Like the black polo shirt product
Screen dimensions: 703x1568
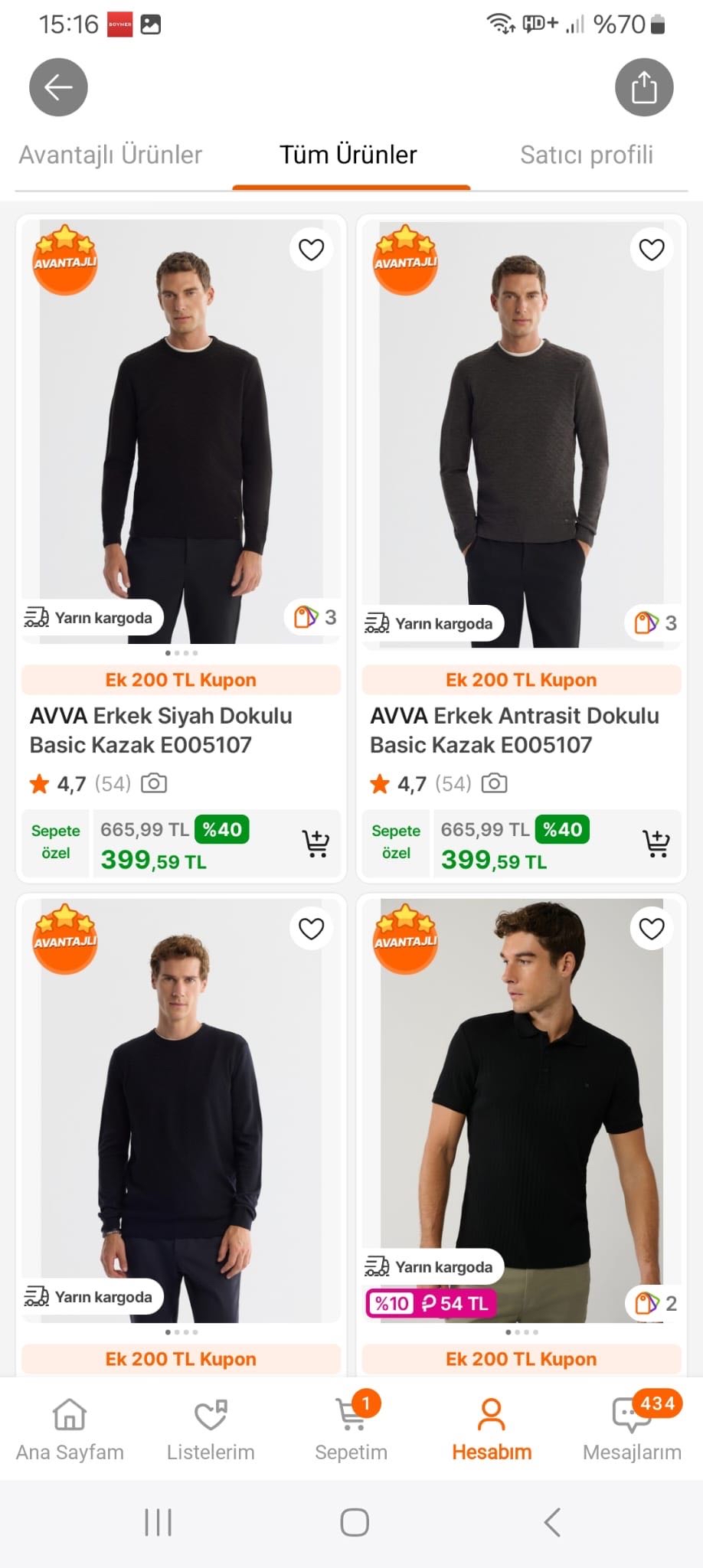[652, 929]
